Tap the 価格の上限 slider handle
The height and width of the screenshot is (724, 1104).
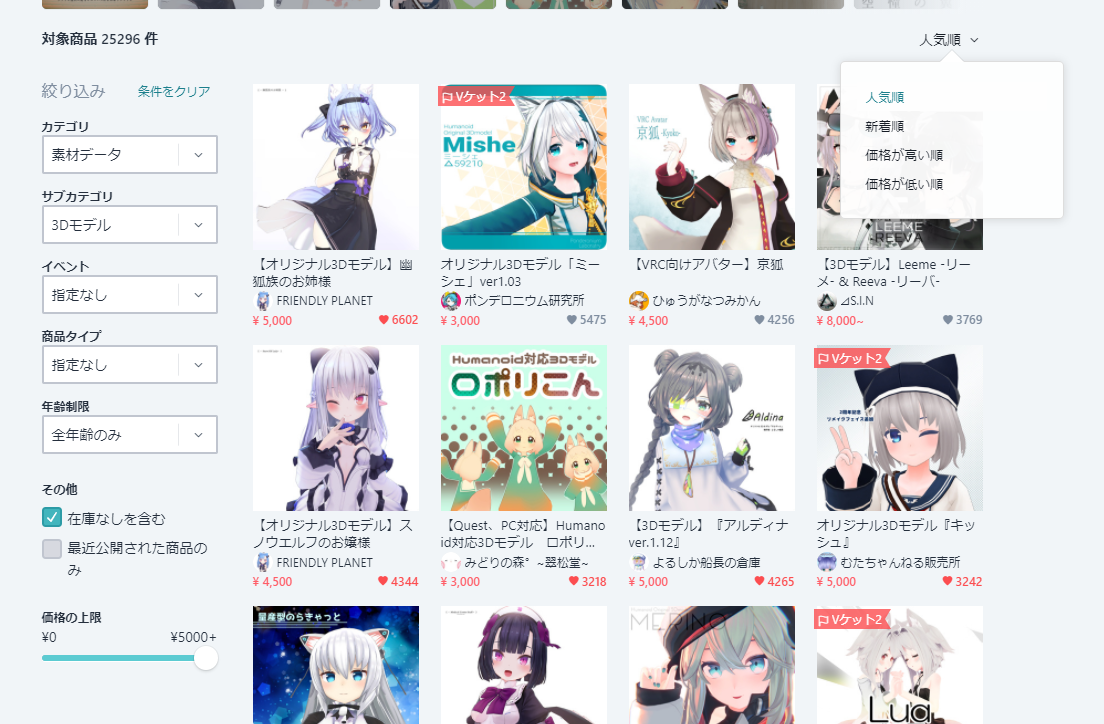coord(205,658)
